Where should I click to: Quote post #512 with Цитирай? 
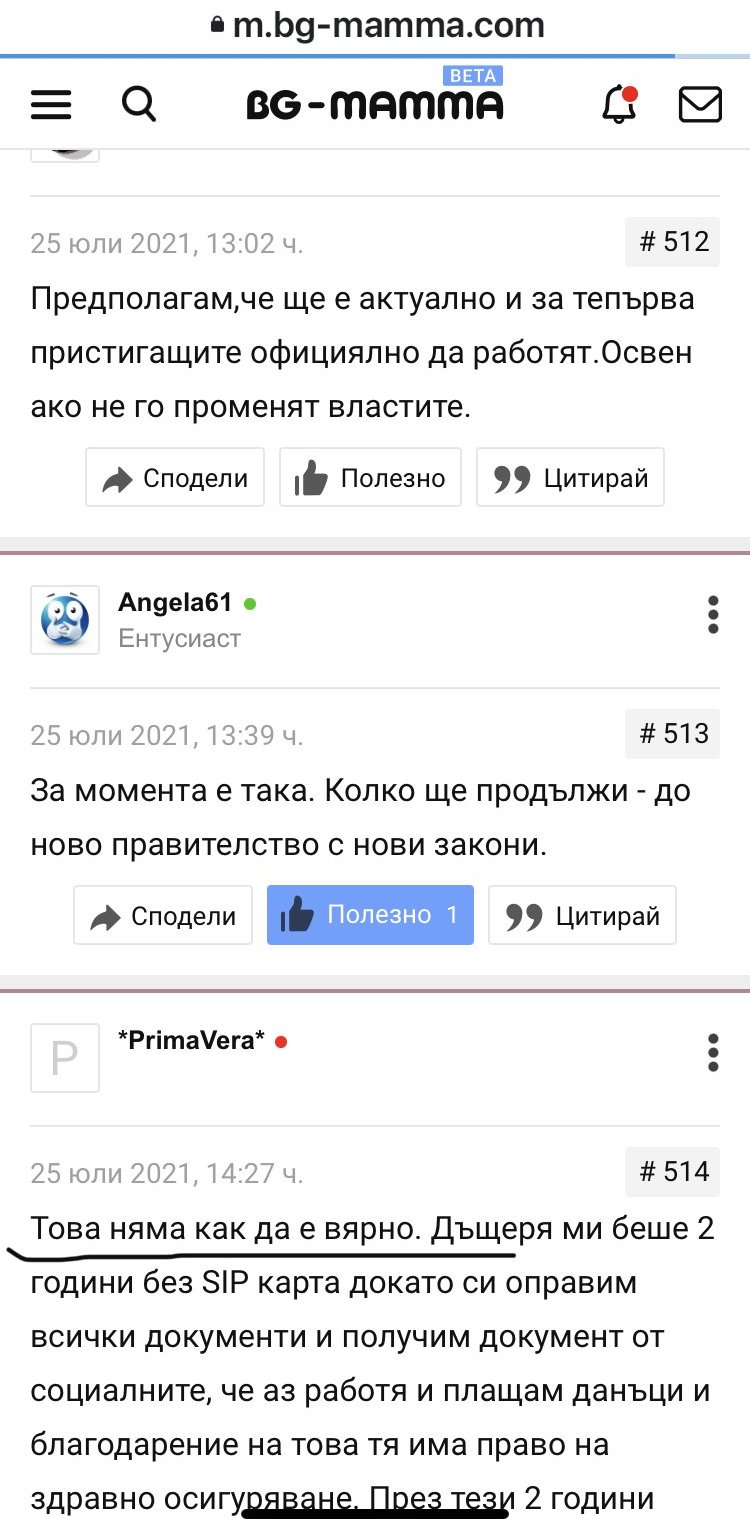click(570, 478)
